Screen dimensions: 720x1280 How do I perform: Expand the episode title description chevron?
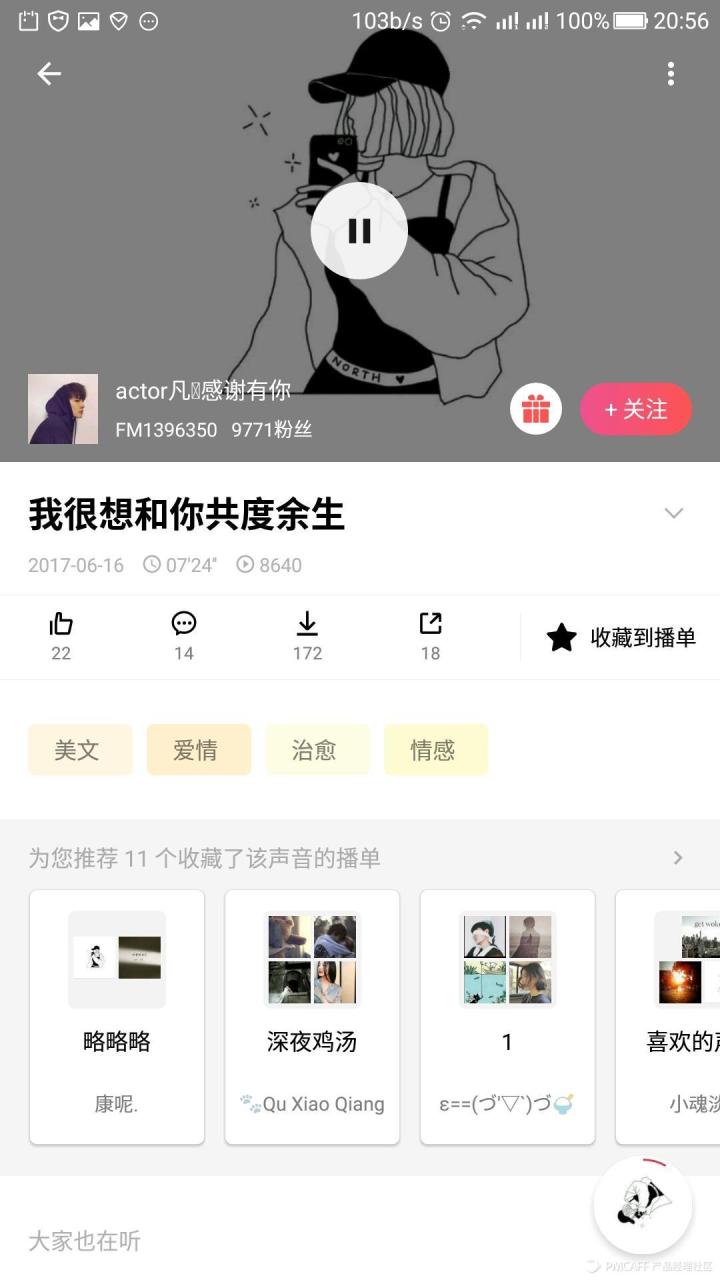coord(673,513)
